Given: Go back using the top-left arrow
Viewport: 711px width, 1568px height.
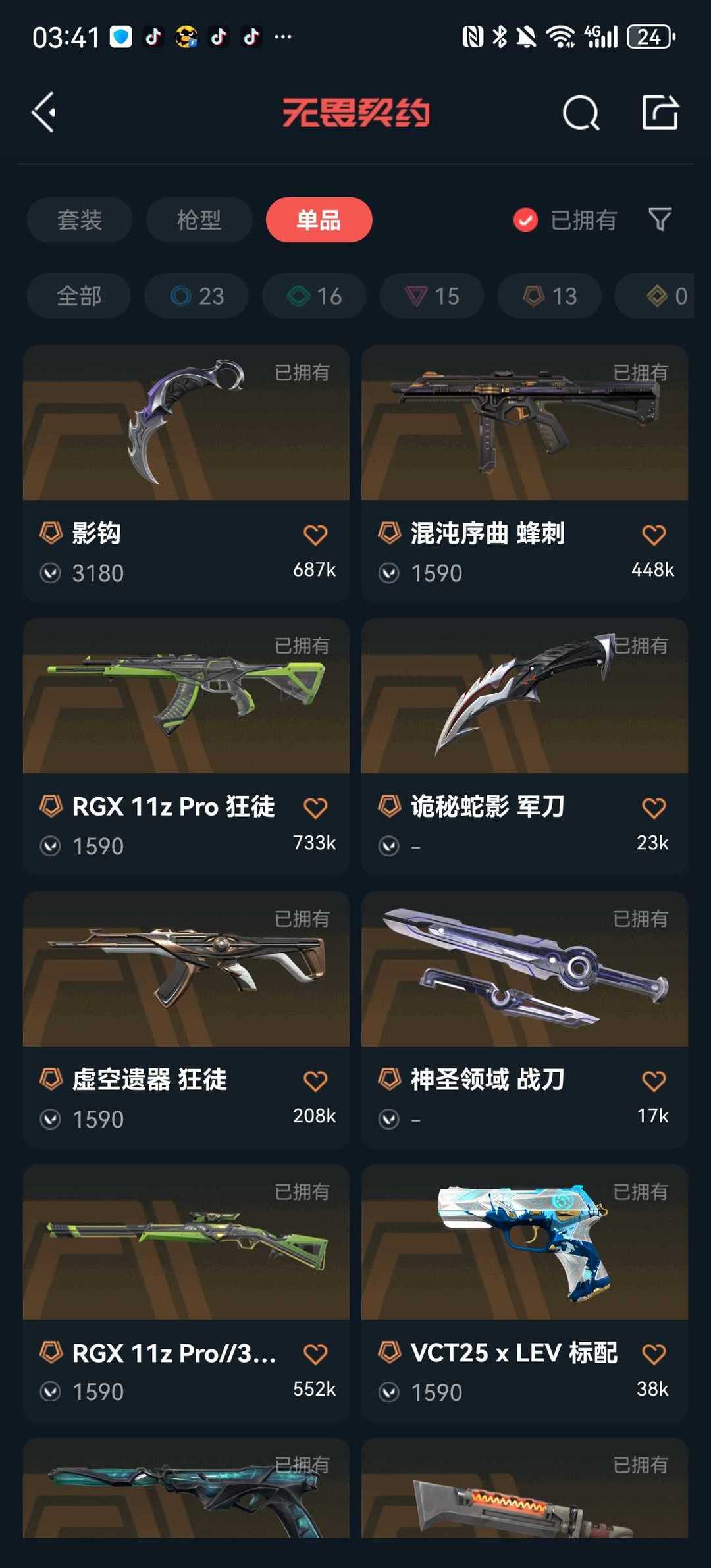Looking at the screenshot, I should coord(44,113).
